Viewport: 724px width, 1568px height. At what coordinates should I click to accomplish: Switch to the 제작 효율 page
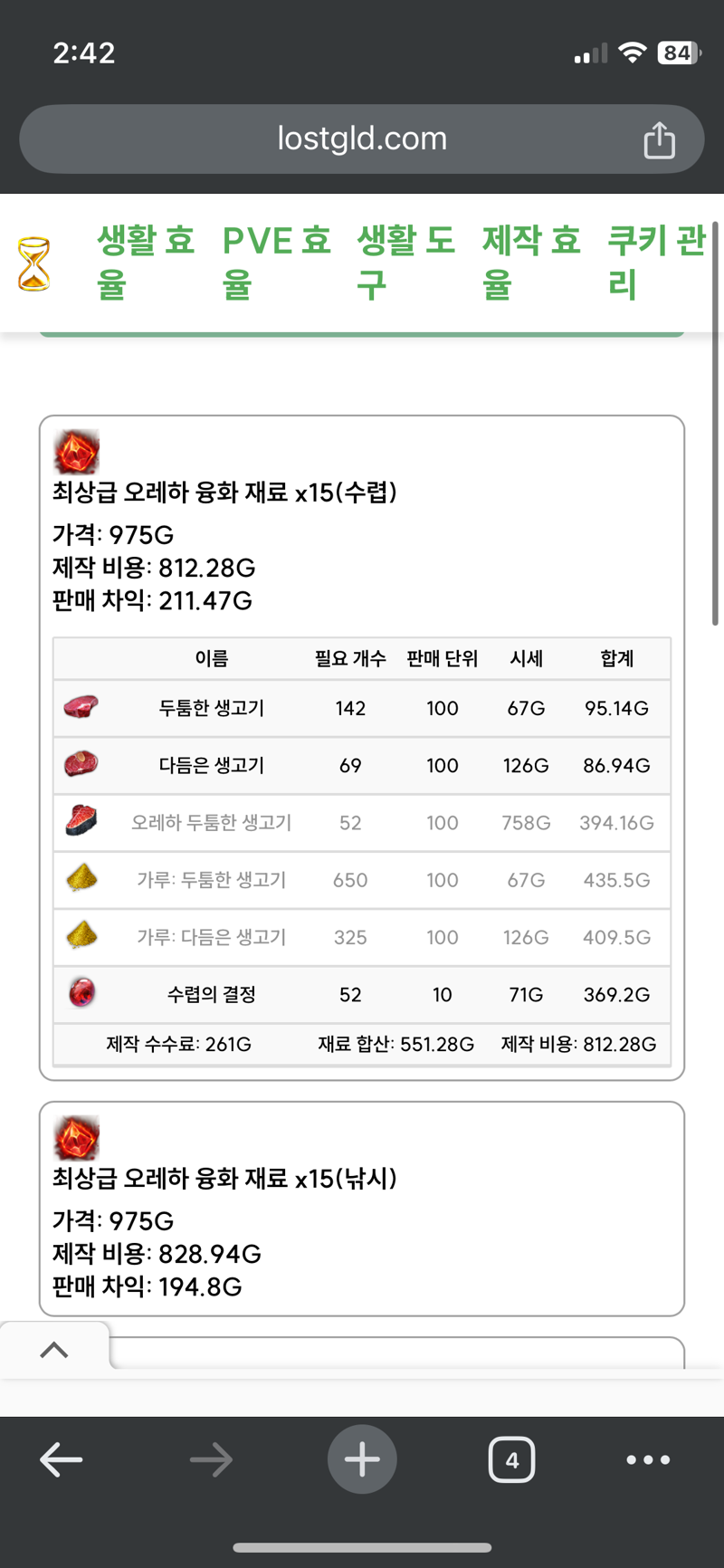click(x=530, y=263)
